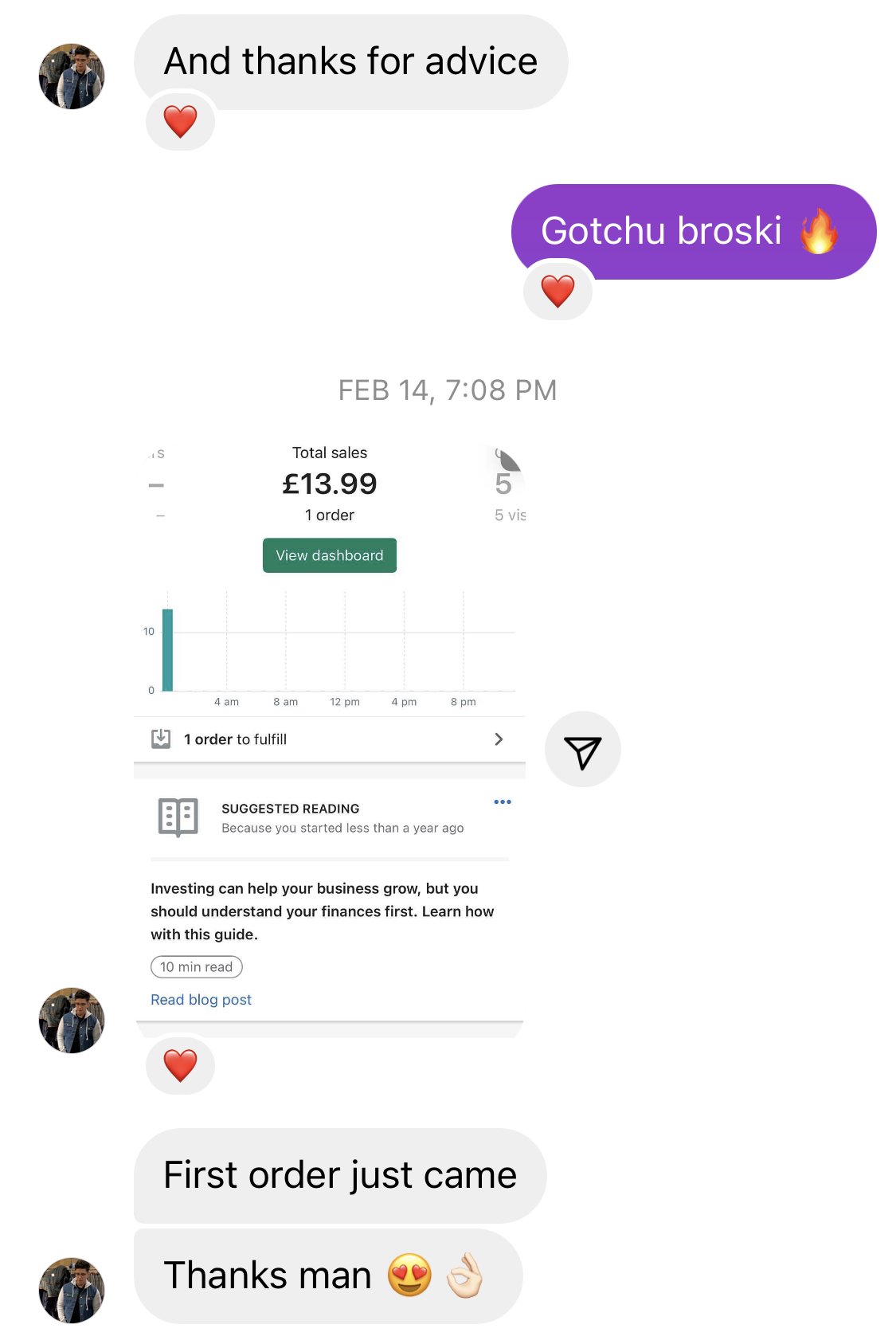
Task: View heart reaction on "Gotchu broski" message
Action: pyautogui.click(x=558, y=292)
